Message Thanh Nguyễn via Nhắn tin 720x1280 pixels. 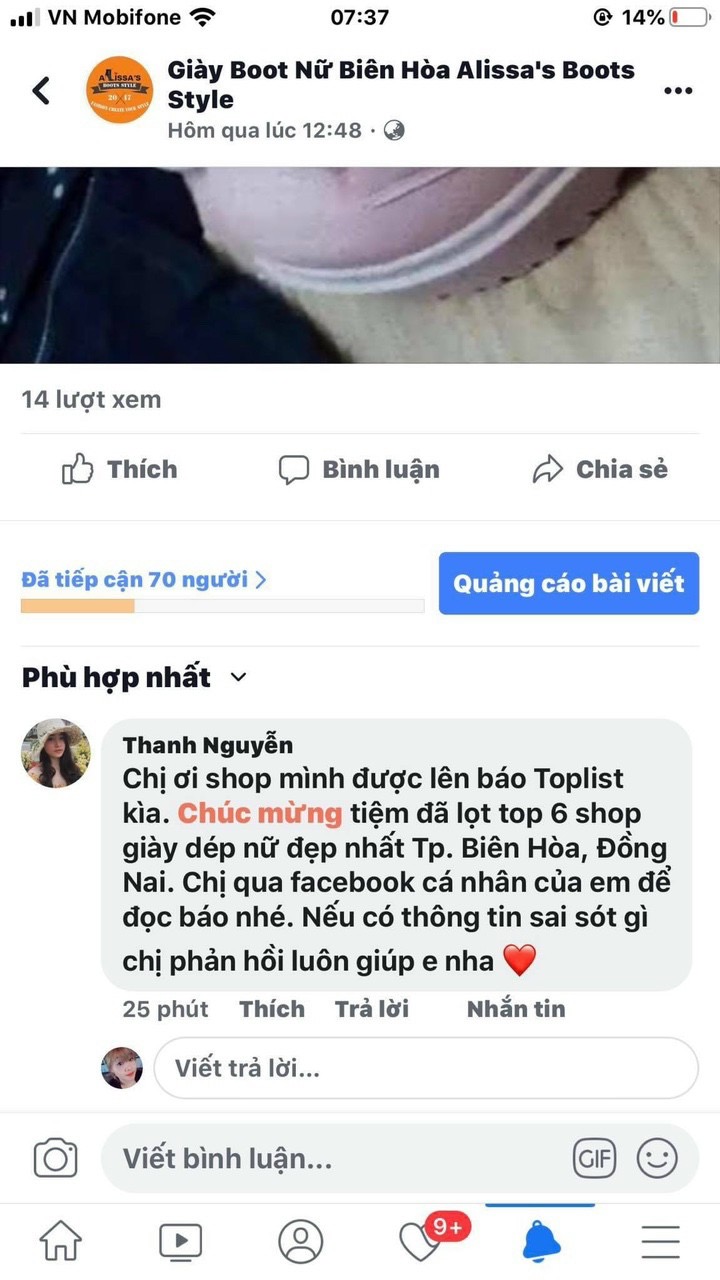516,1009
